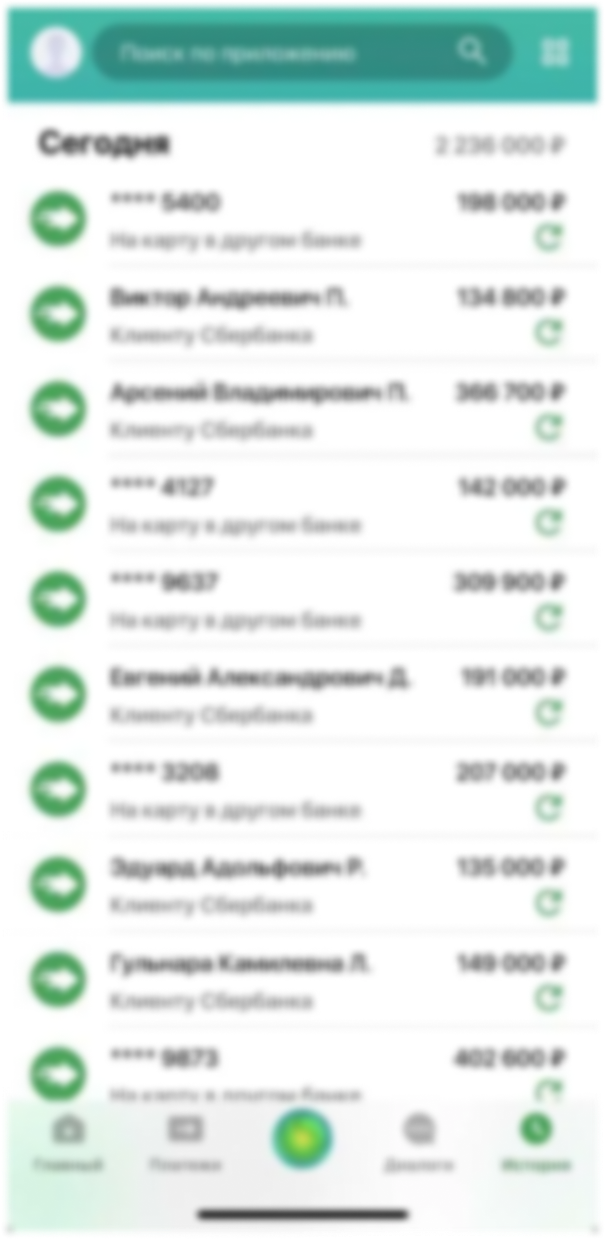Image resolution: width=605 pixels, height=1239 pixels.
Task: Open the profile avatar
Action: 56,52
